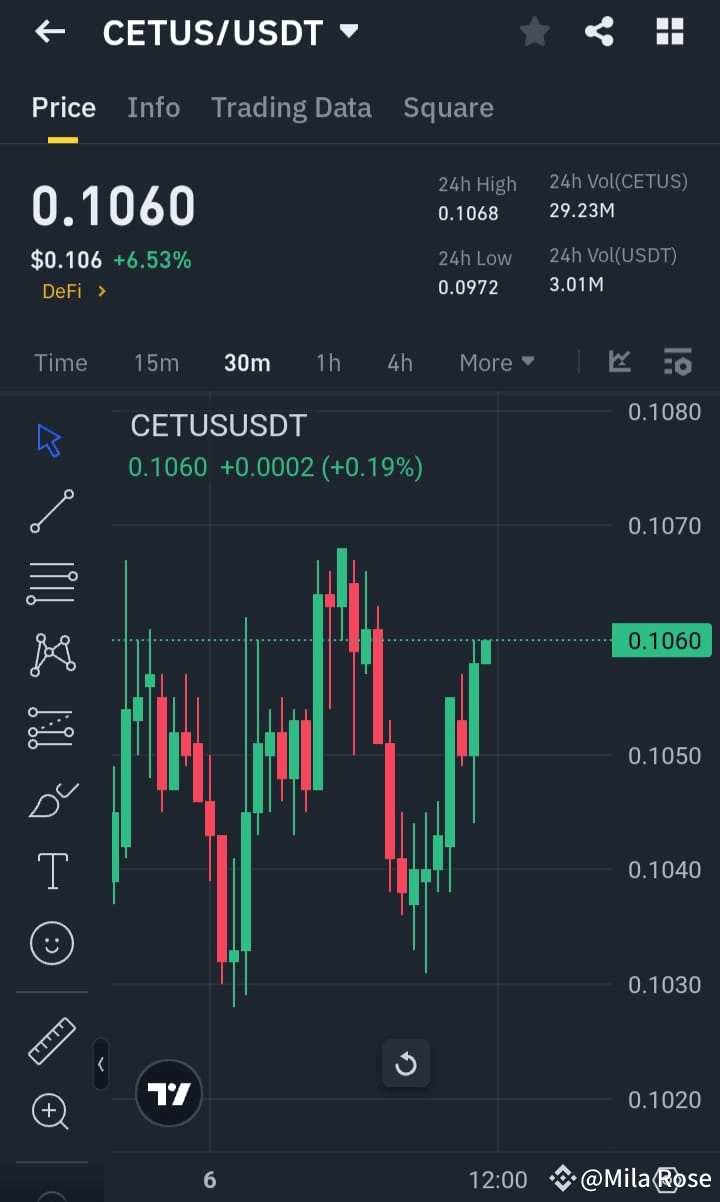Select the XABCD pattern tool
The image size is (720, 1202).
(51, 654)
